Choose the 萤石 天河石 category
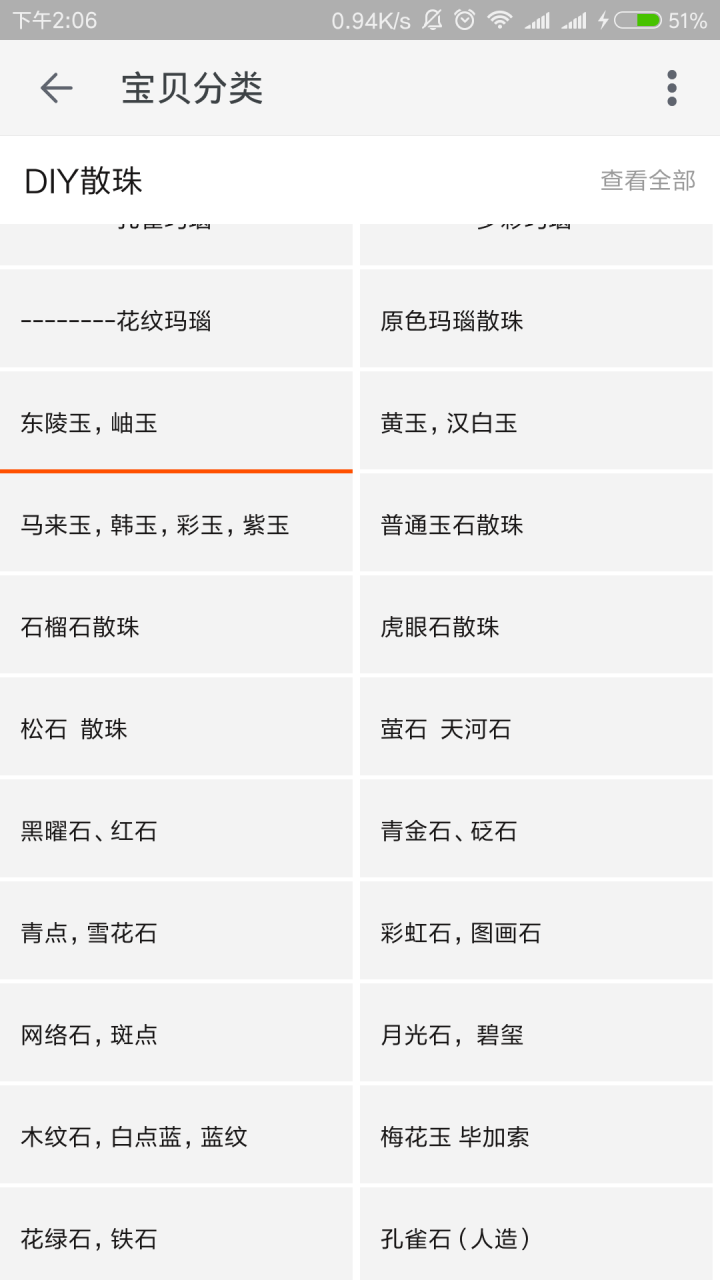Screen dimensions: 720x1280 point(536,729)
